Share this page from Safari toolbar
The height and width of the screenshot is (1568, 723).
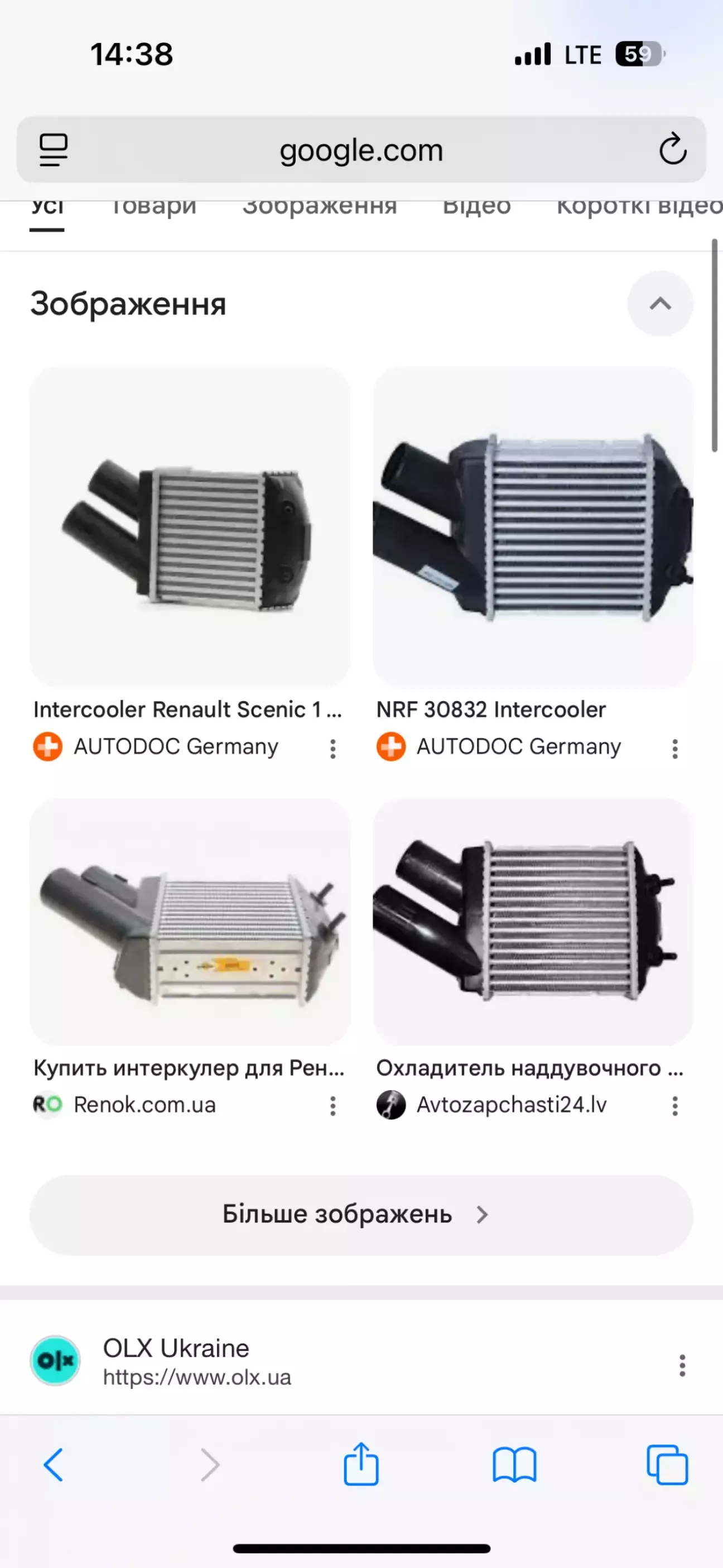click(361, 1465)
